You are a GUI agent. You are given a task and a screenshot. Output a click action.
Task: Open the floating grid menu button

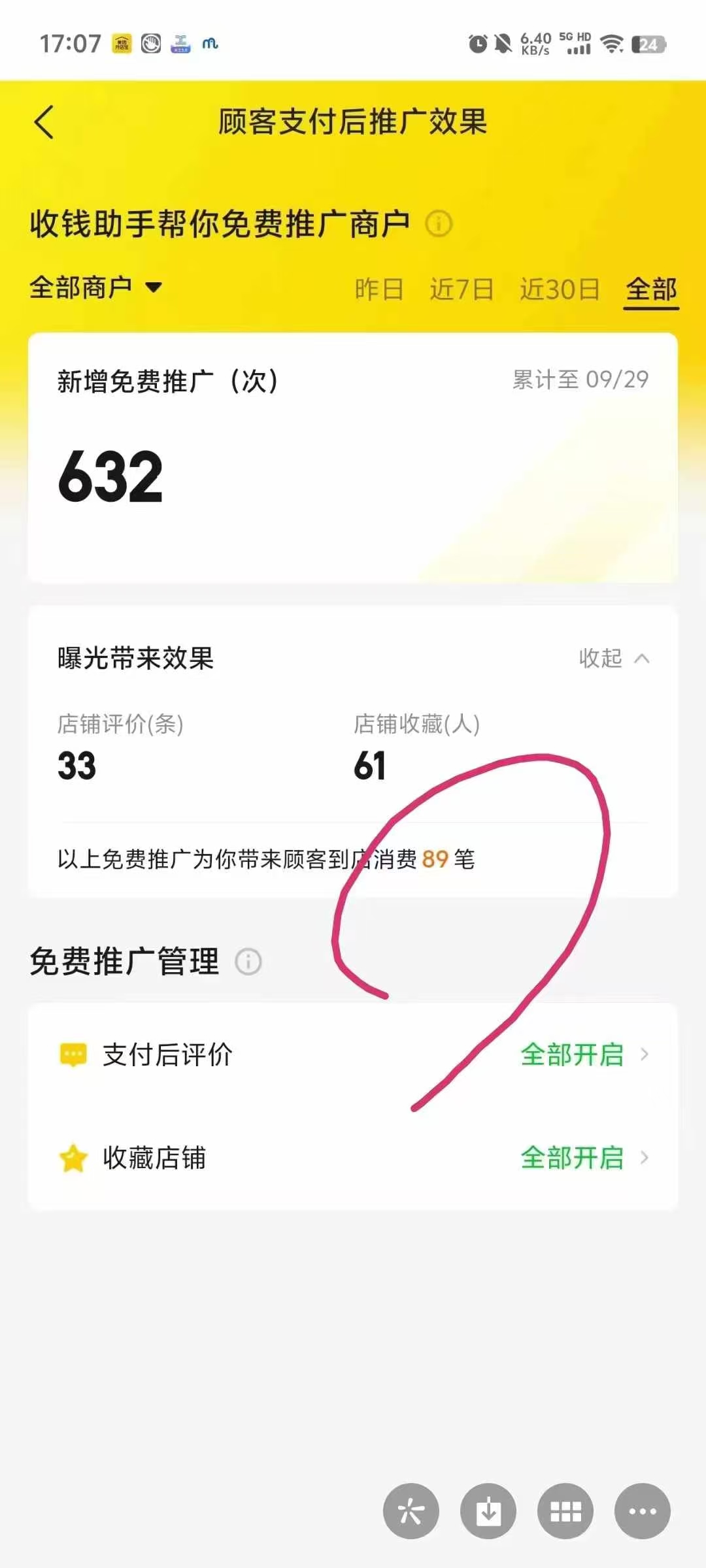[x=565, y=1511]
